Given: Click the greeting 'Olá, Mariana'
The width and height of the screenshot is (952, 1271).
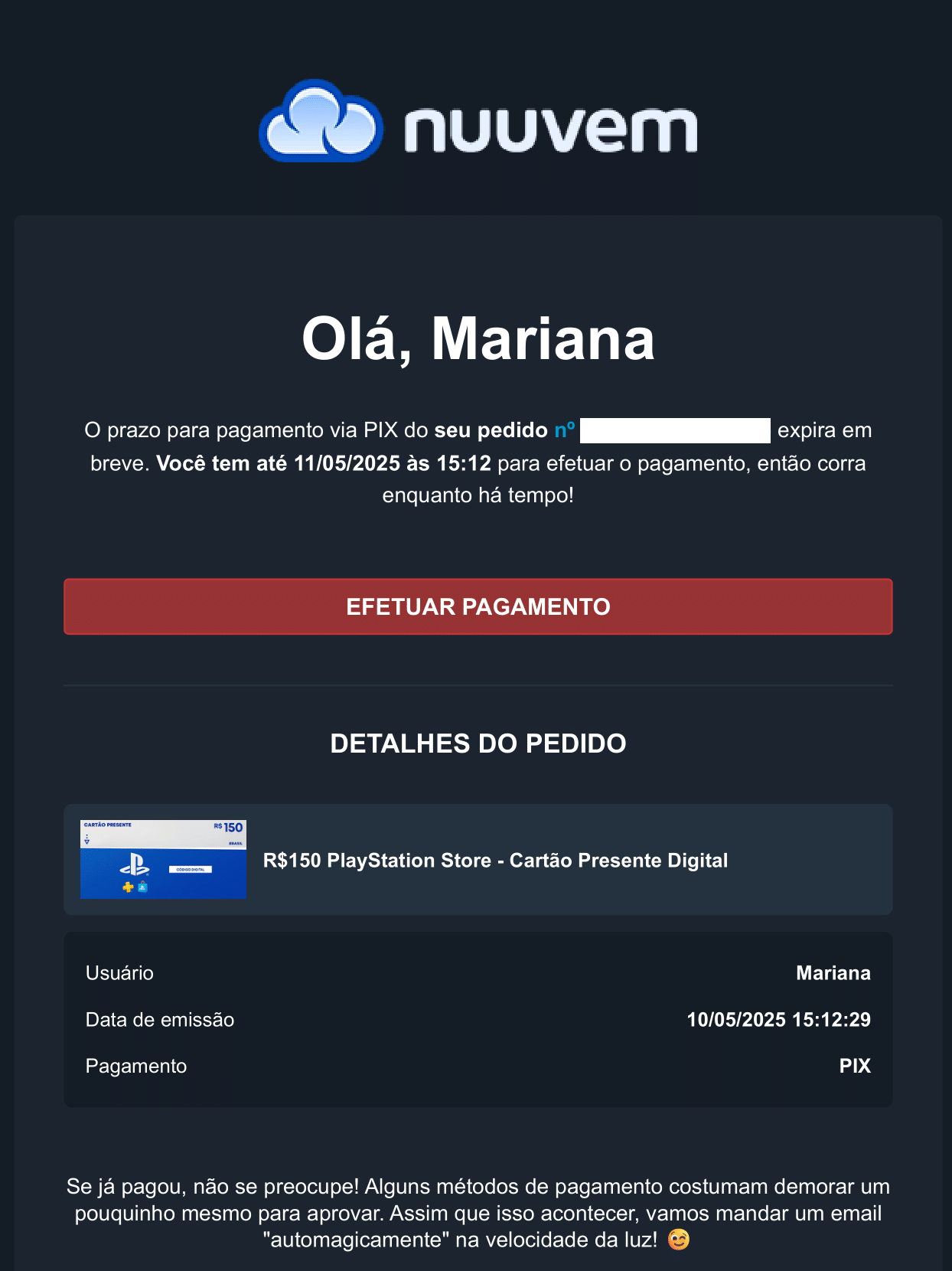Looking at the screenshot, I should click(476, 340).
